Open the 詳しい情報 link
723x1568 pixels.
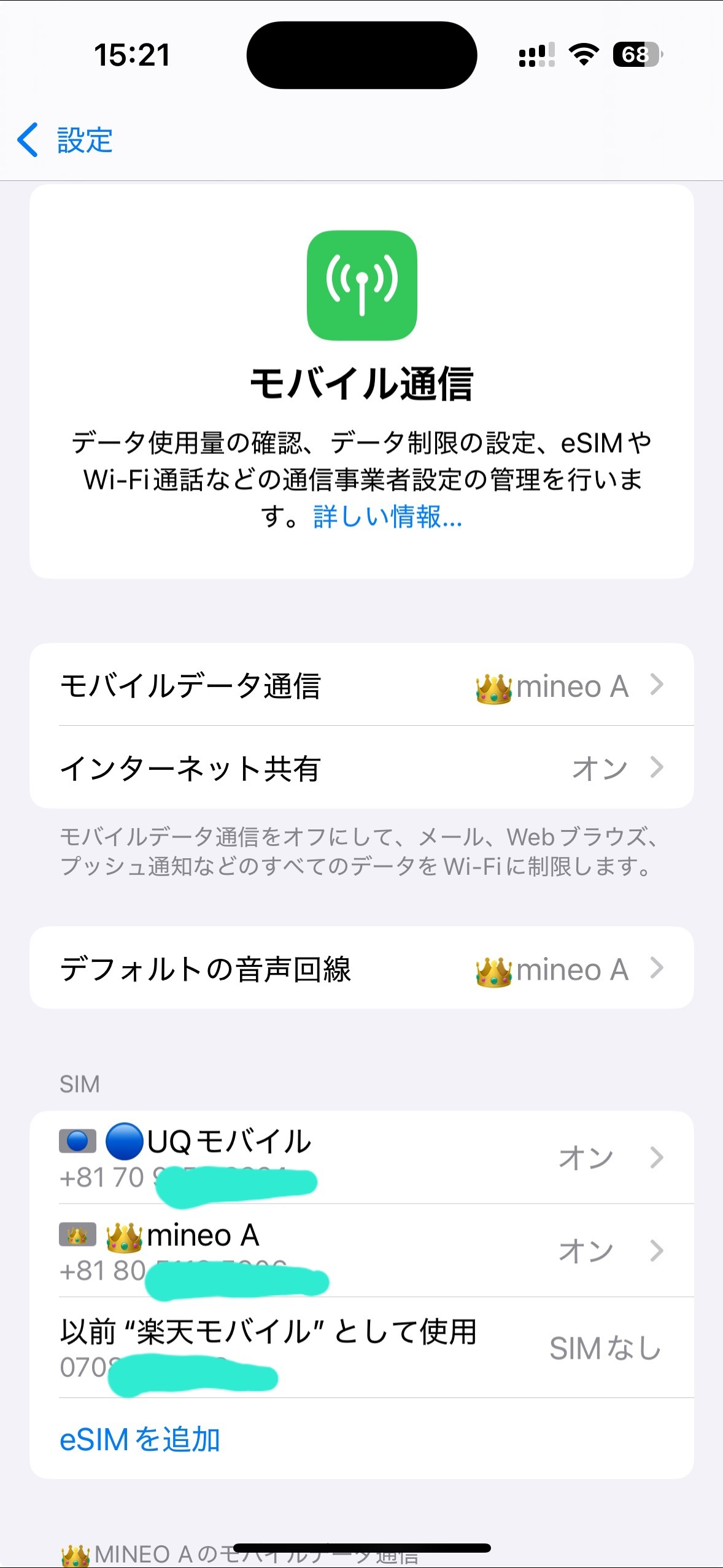[x=387, y=517]
